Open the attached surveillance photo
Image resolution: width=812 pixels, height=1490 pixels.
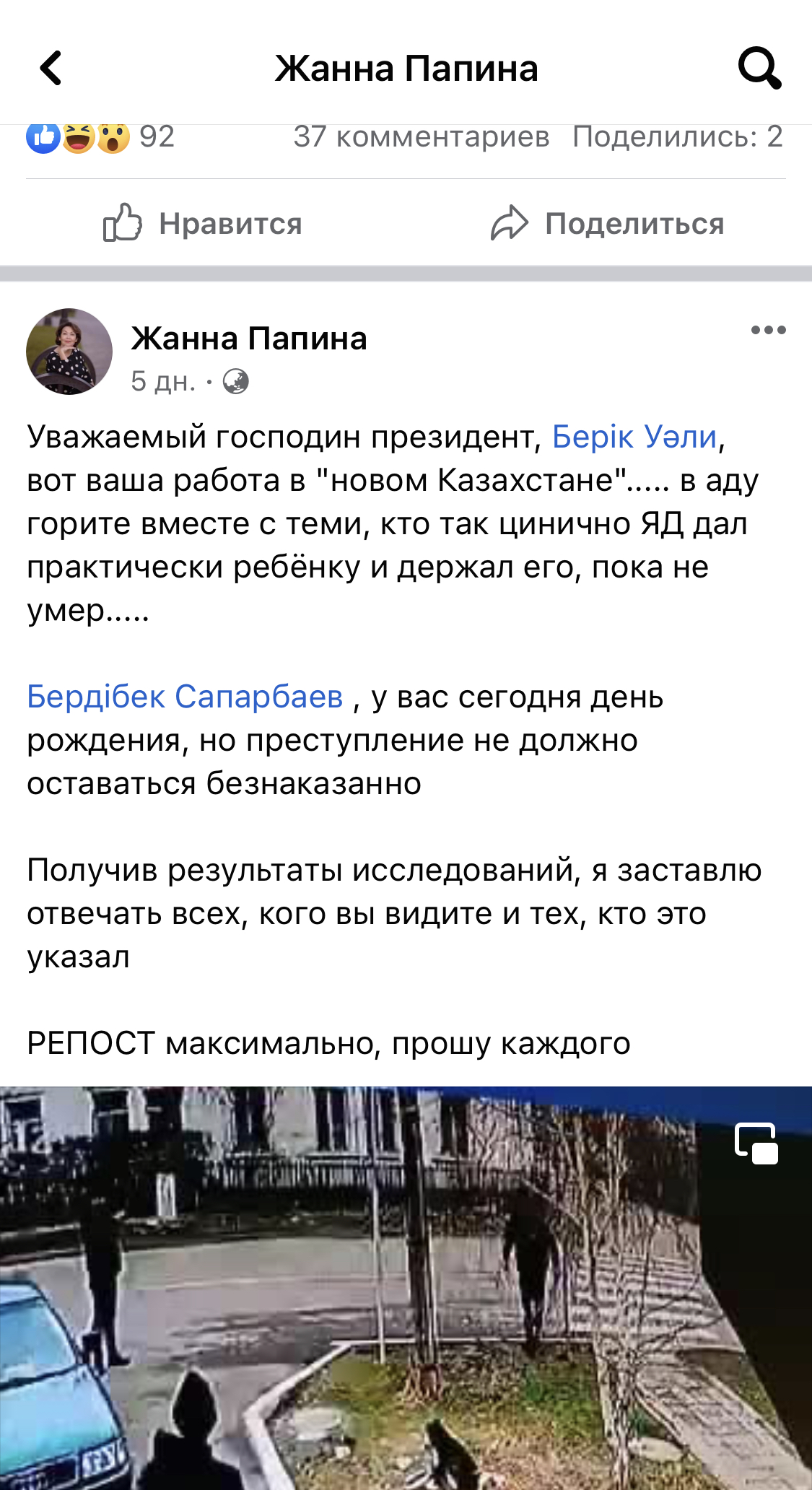(406, 1288)
